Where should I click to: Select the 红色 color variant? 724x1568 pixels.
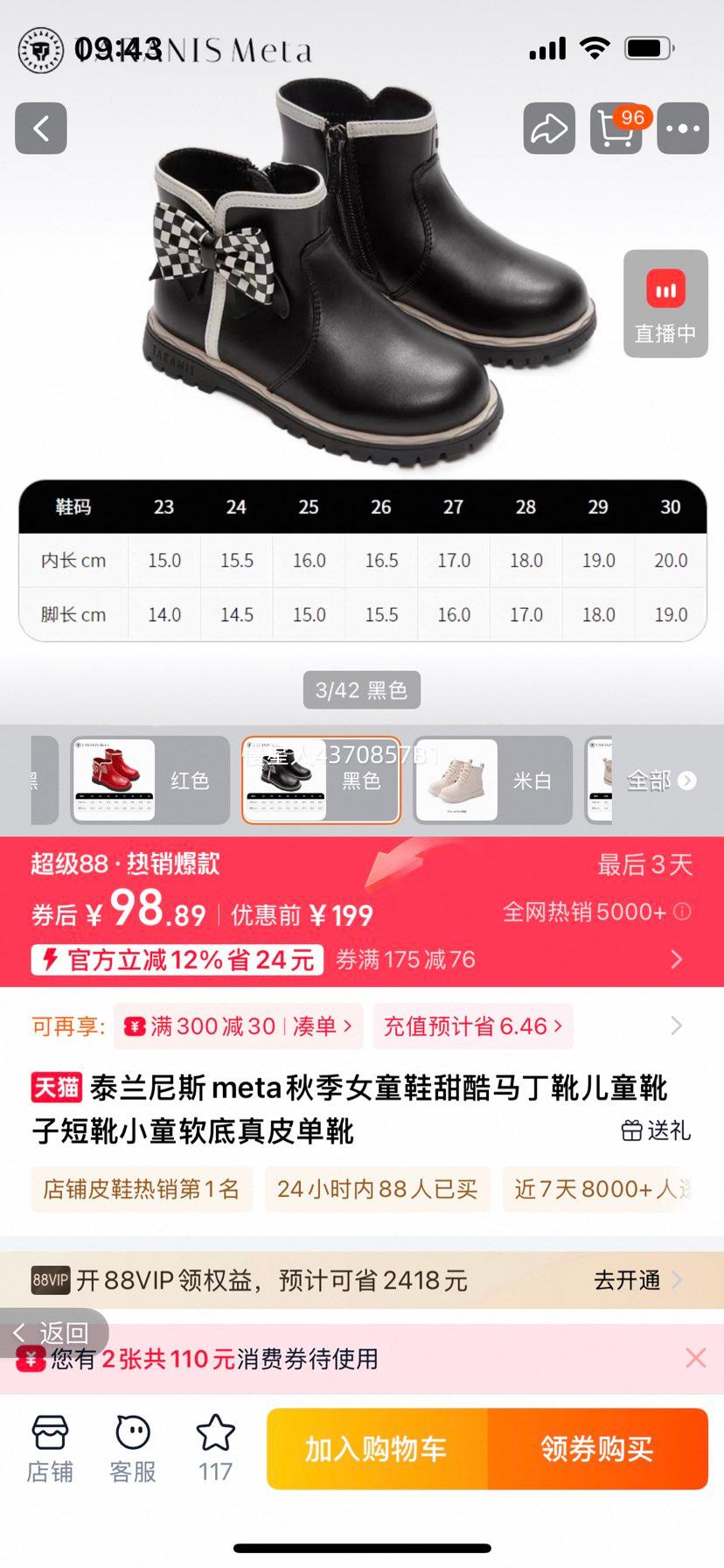coord(150,780)
